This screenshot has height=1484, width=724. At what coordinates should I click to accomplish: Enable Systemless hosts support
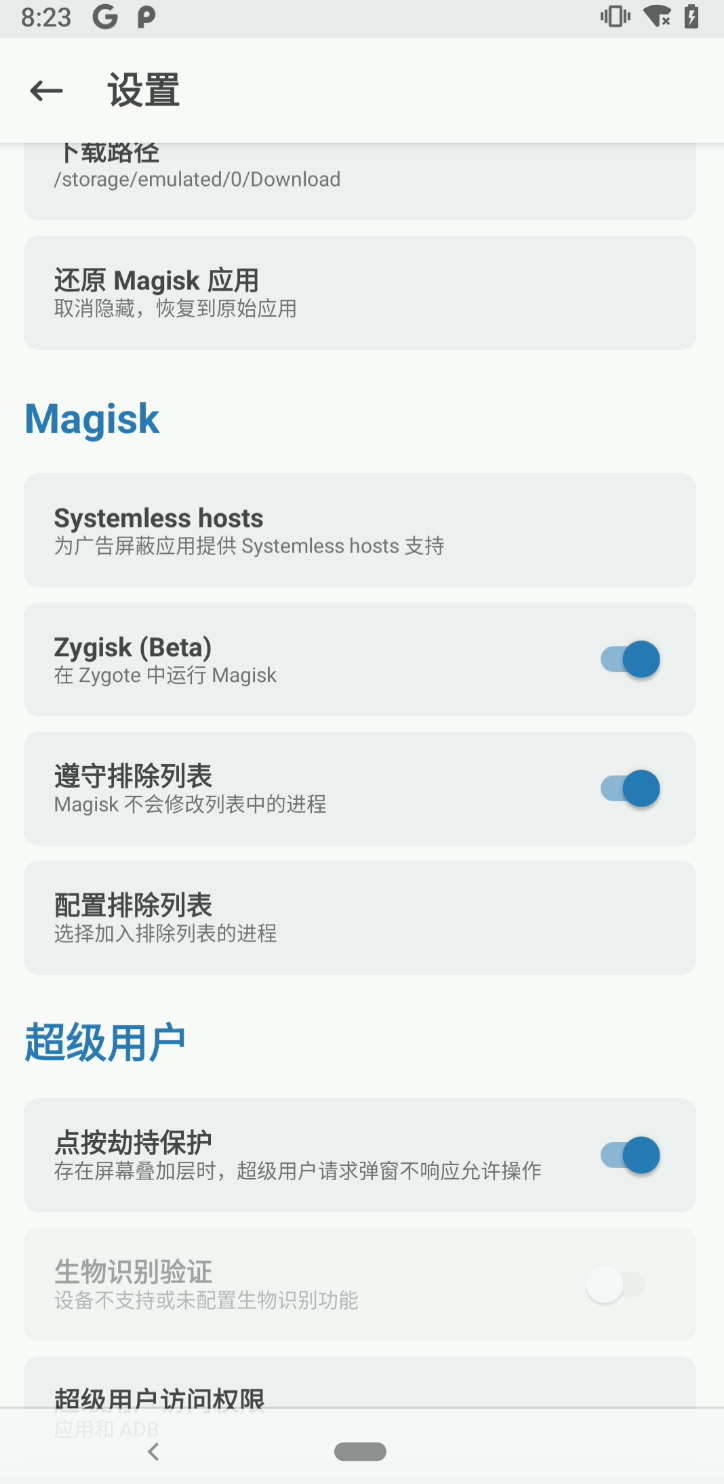(x=360, y=529)
